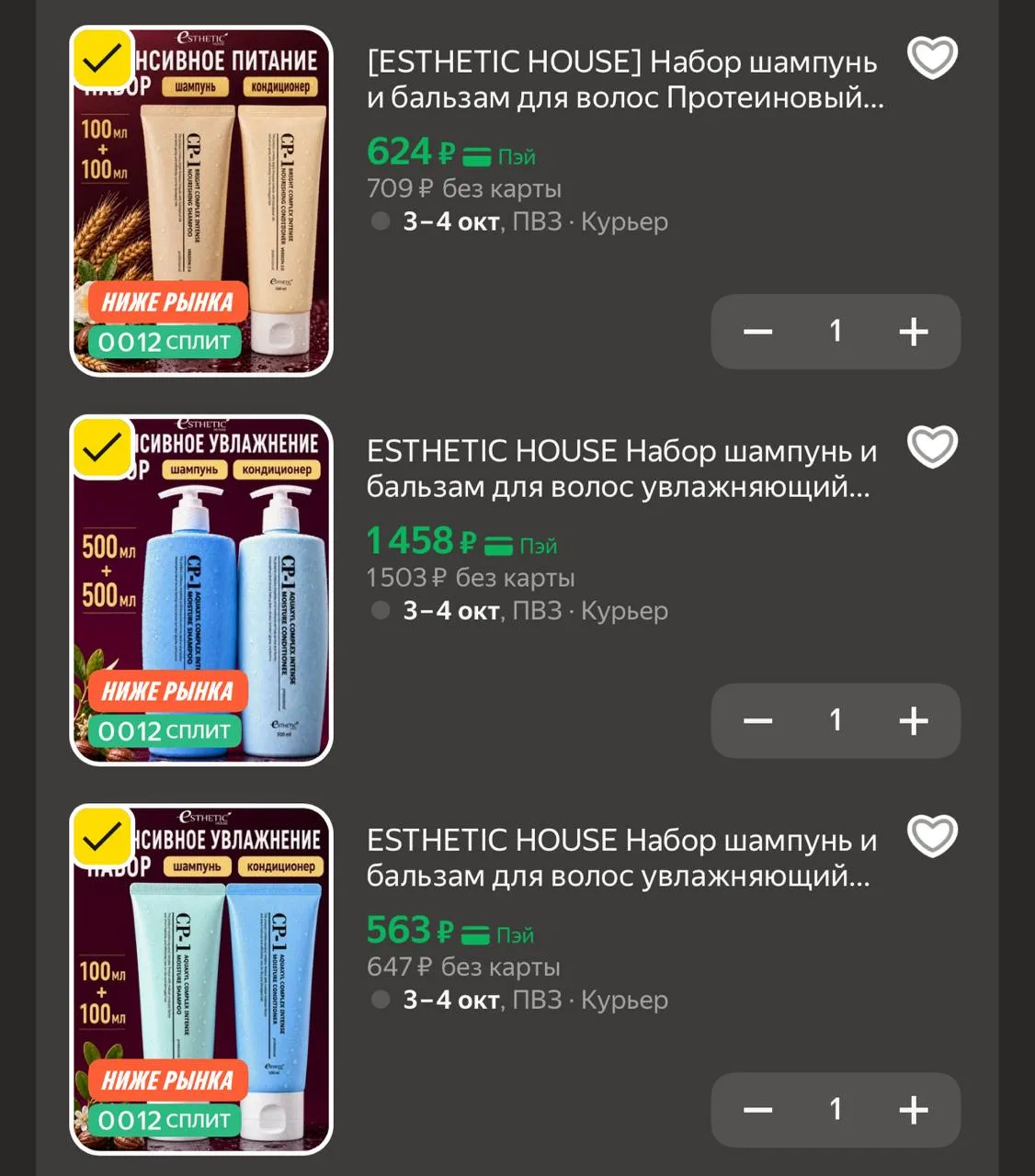Add the 624 ₽ protein set to favorites
The height and width of the screenshot is (1176, 1035).
click(x=932, y=58)
